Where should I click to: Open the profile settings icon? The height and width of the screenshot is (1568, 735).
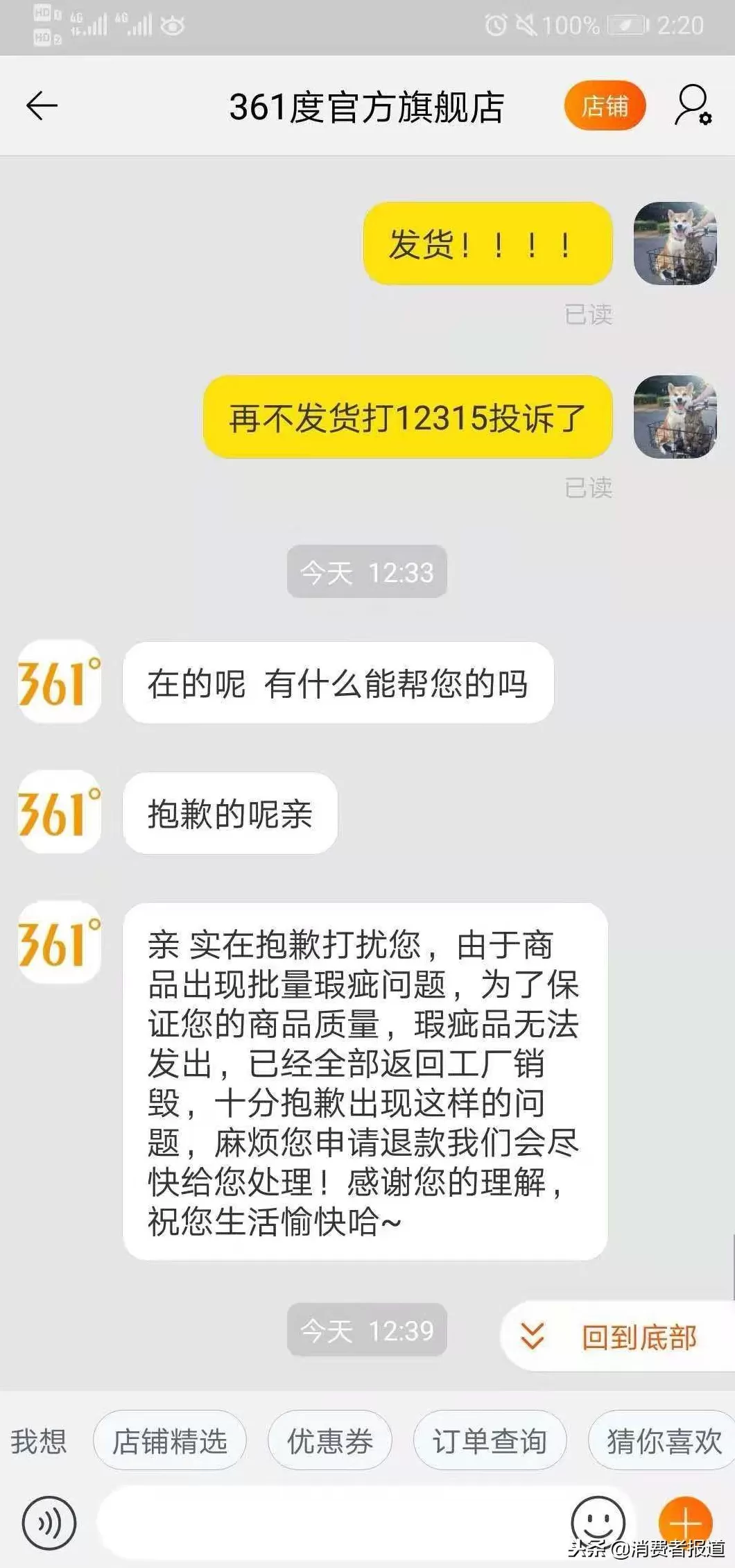click(x=693, y=106)
